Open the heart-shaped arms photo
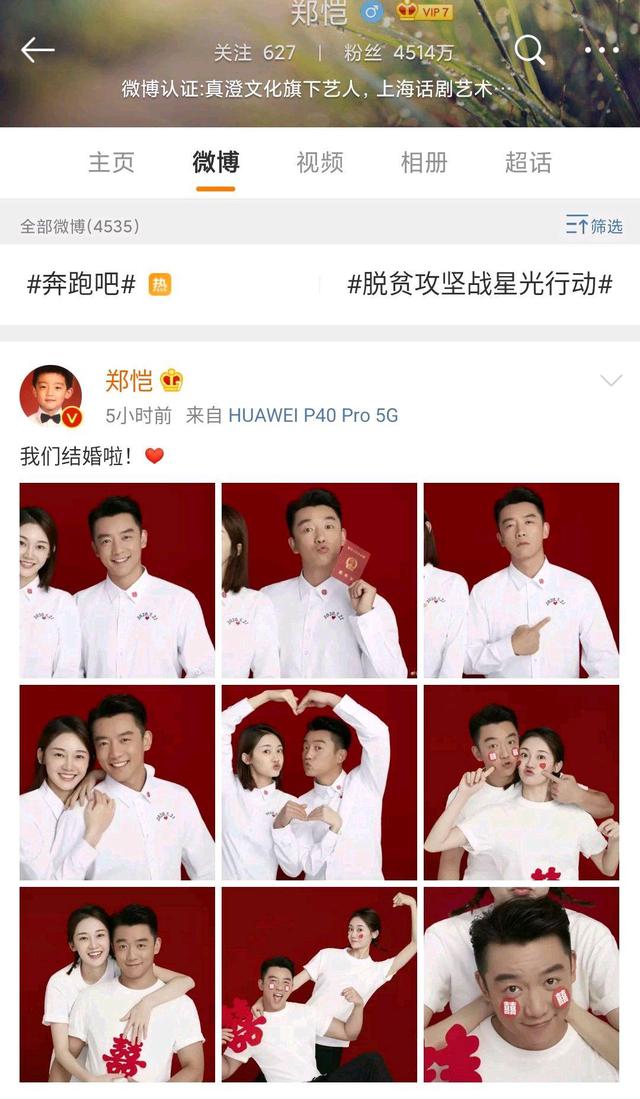640x1099 pixels. (x=319, y=782)
